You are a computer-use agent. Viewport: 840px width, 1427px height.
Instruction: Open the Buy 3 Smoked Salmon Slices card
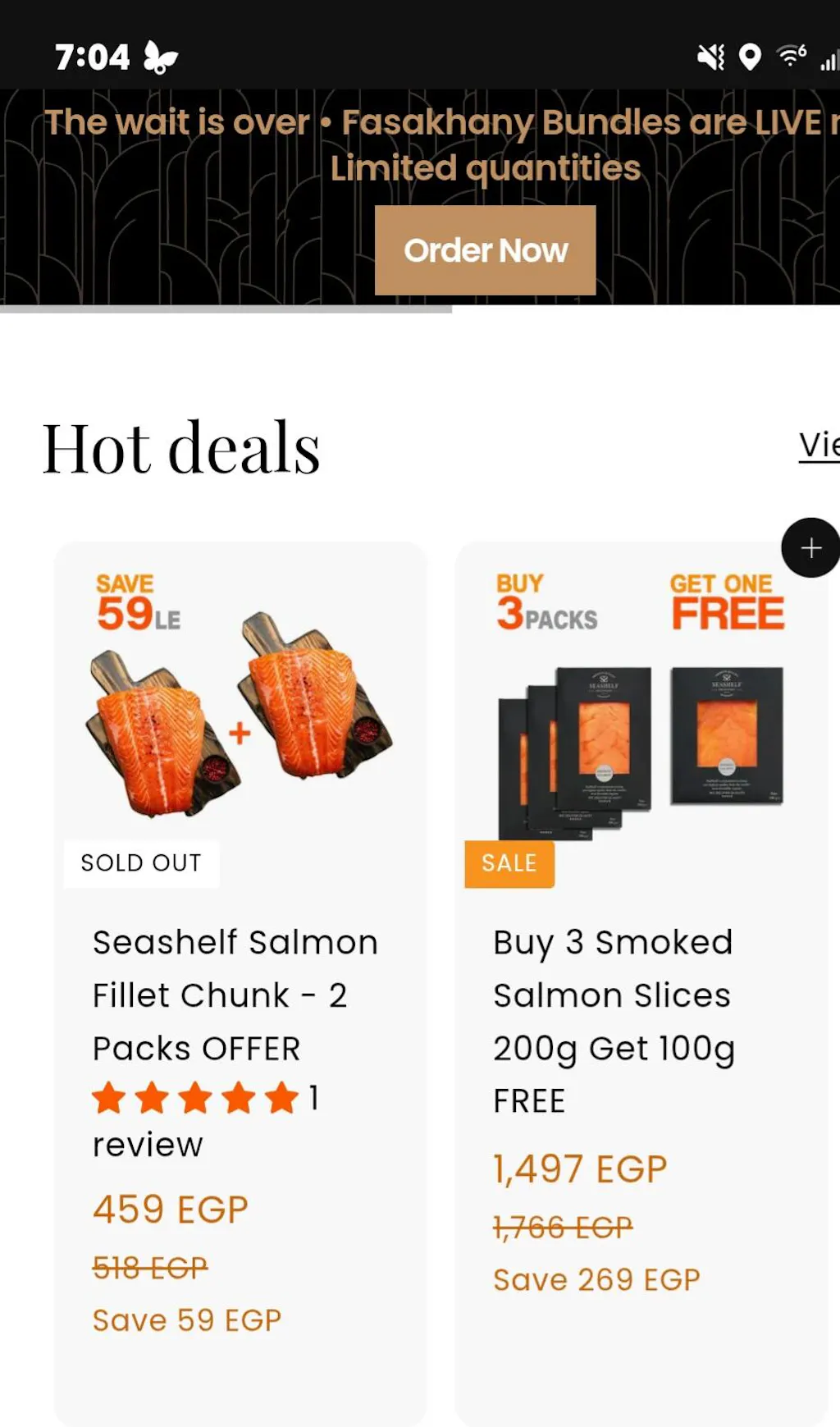[x=613, y=1020]
